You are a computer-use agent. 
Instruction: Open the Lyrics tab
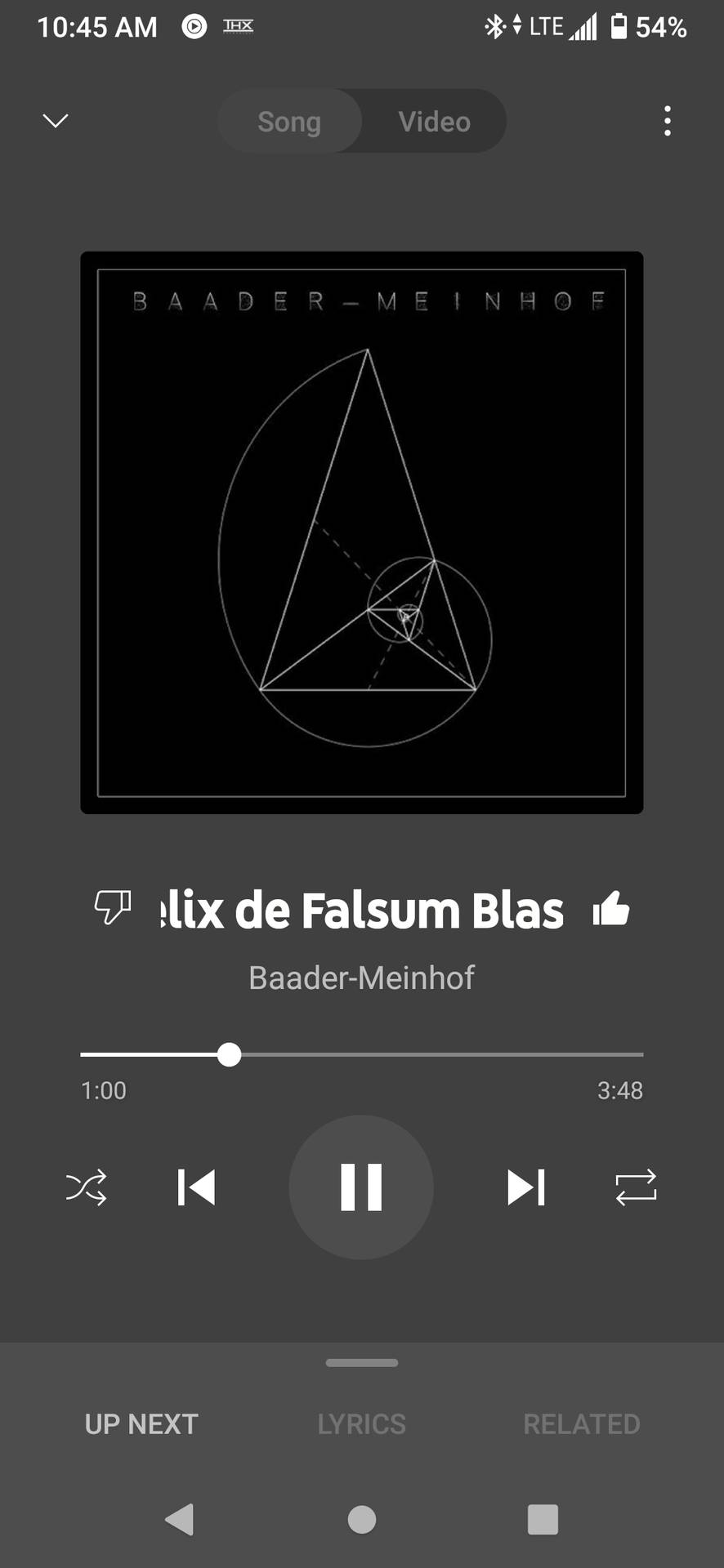tap(361, 1424)
